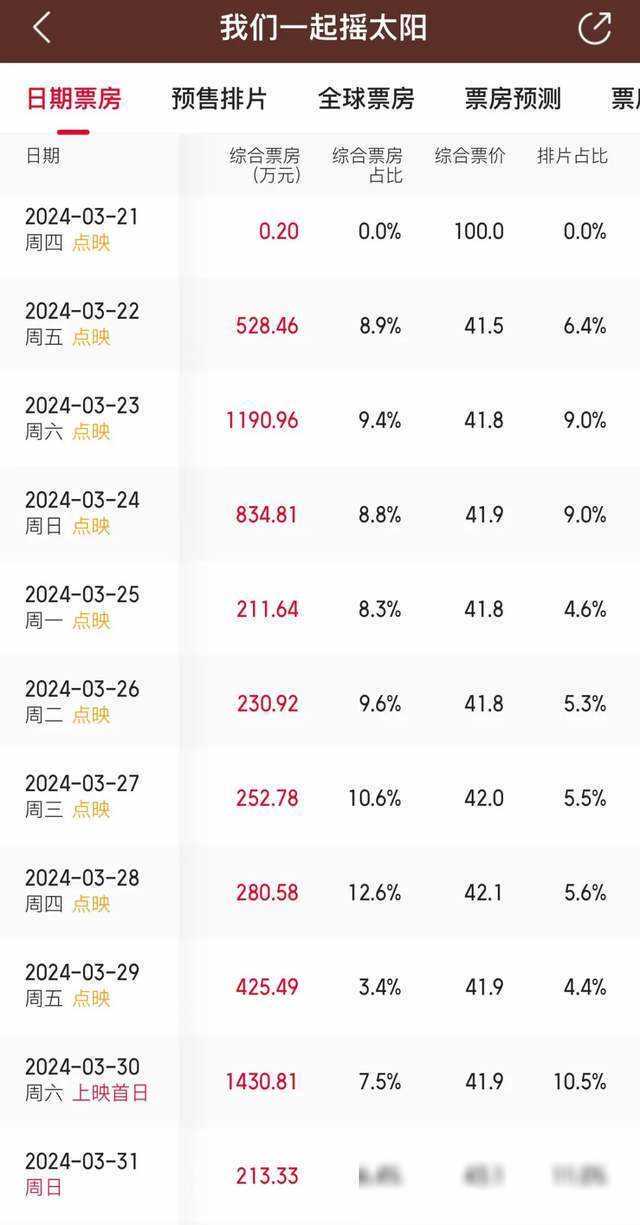Select the 日期票房 tab
This screenshot has height=1225, width=640.
(73, 99)
